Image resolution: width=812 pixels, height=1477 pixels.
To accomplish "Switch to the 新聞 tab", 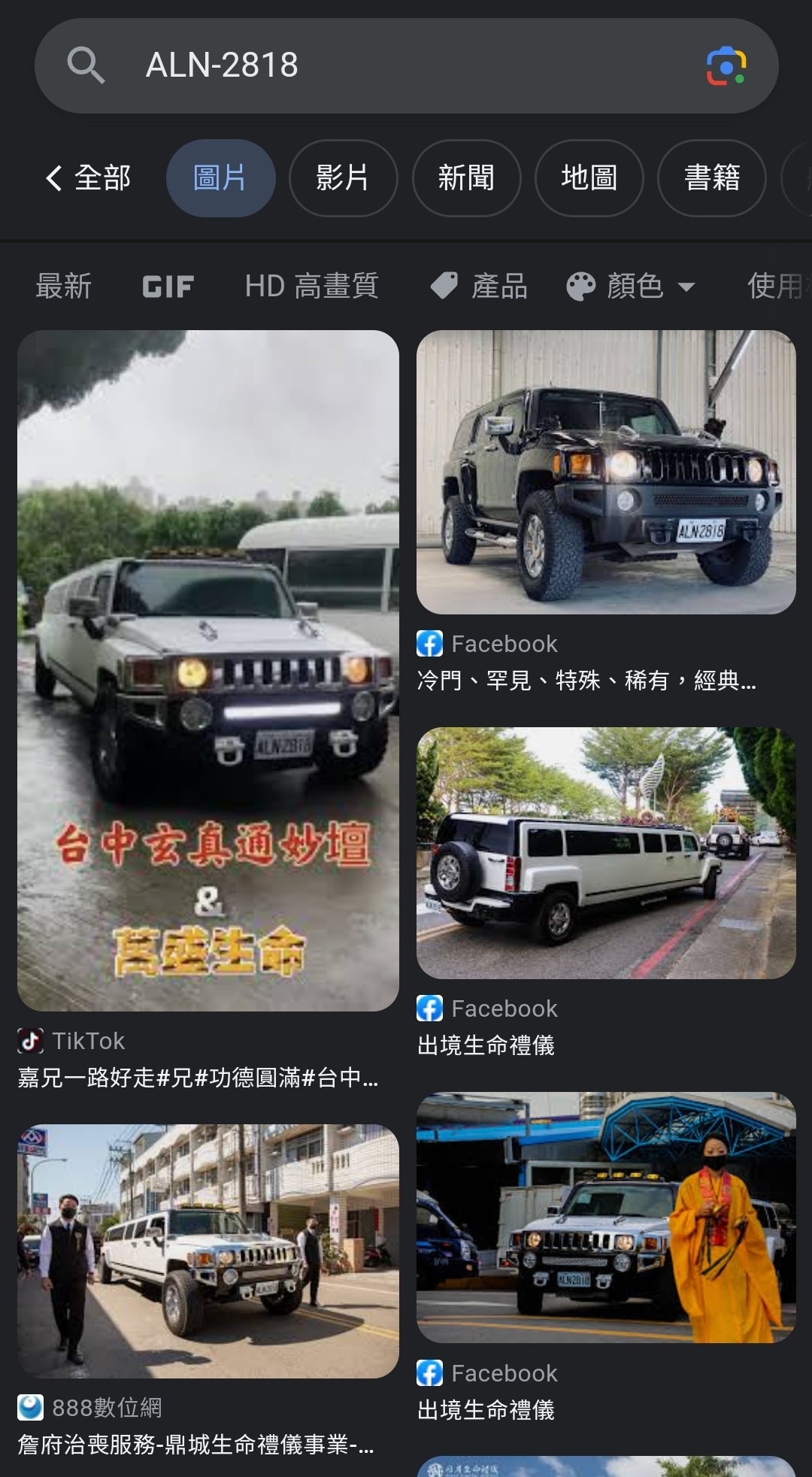I will pos(466,178).
